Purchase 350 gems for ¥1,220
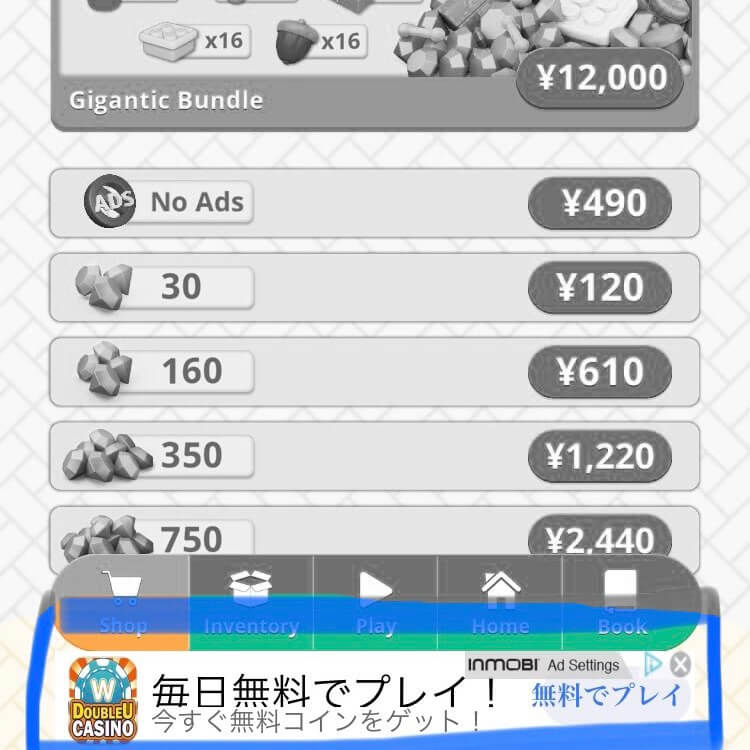This screenshot has height=750, width=750. point(600,456)
